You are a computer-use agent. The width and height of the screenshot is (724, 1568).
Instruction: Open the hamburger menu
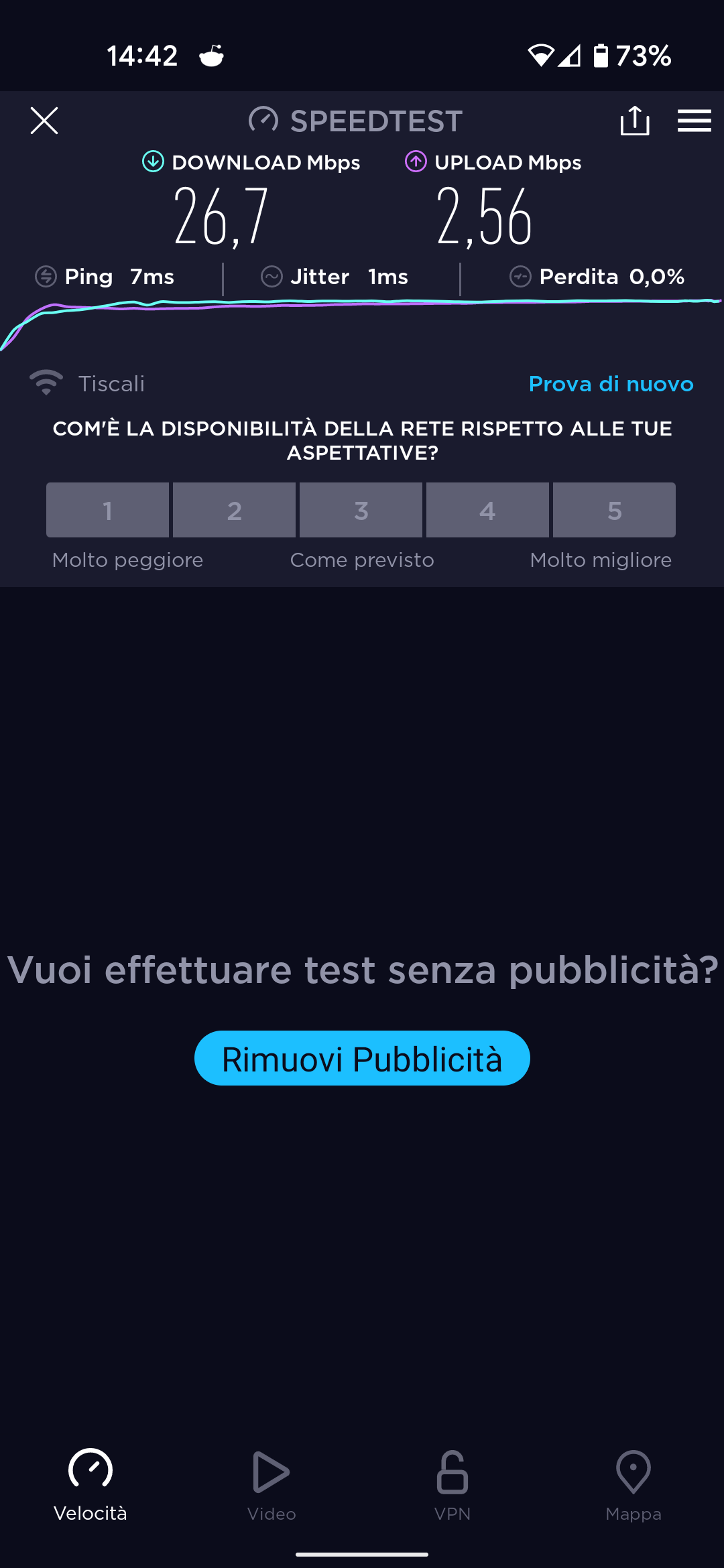(x=694, y=121)
